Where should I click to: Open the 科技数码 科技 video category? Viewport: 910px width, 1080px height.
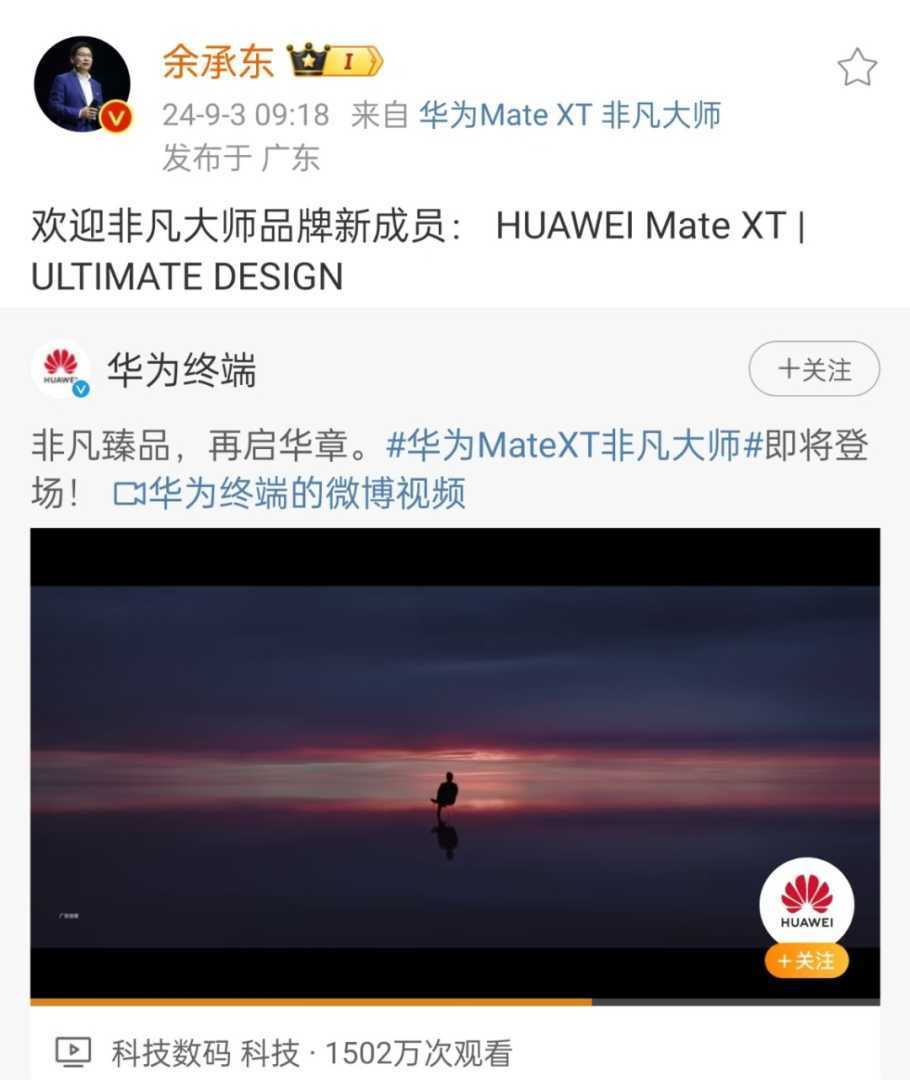tap(205, 1052)
